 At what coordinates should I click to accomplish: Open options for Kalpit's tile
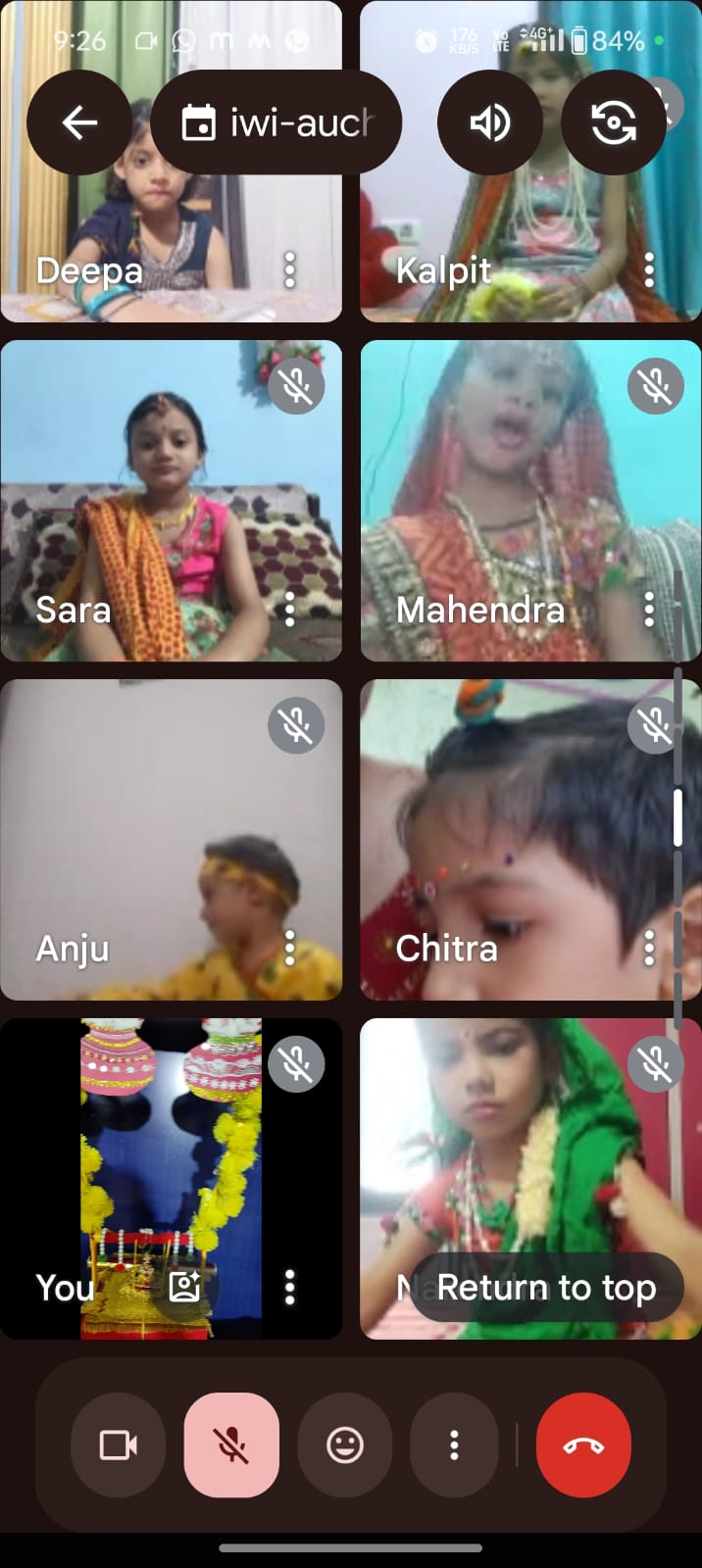pyautogui.click(x=649, y=269)
